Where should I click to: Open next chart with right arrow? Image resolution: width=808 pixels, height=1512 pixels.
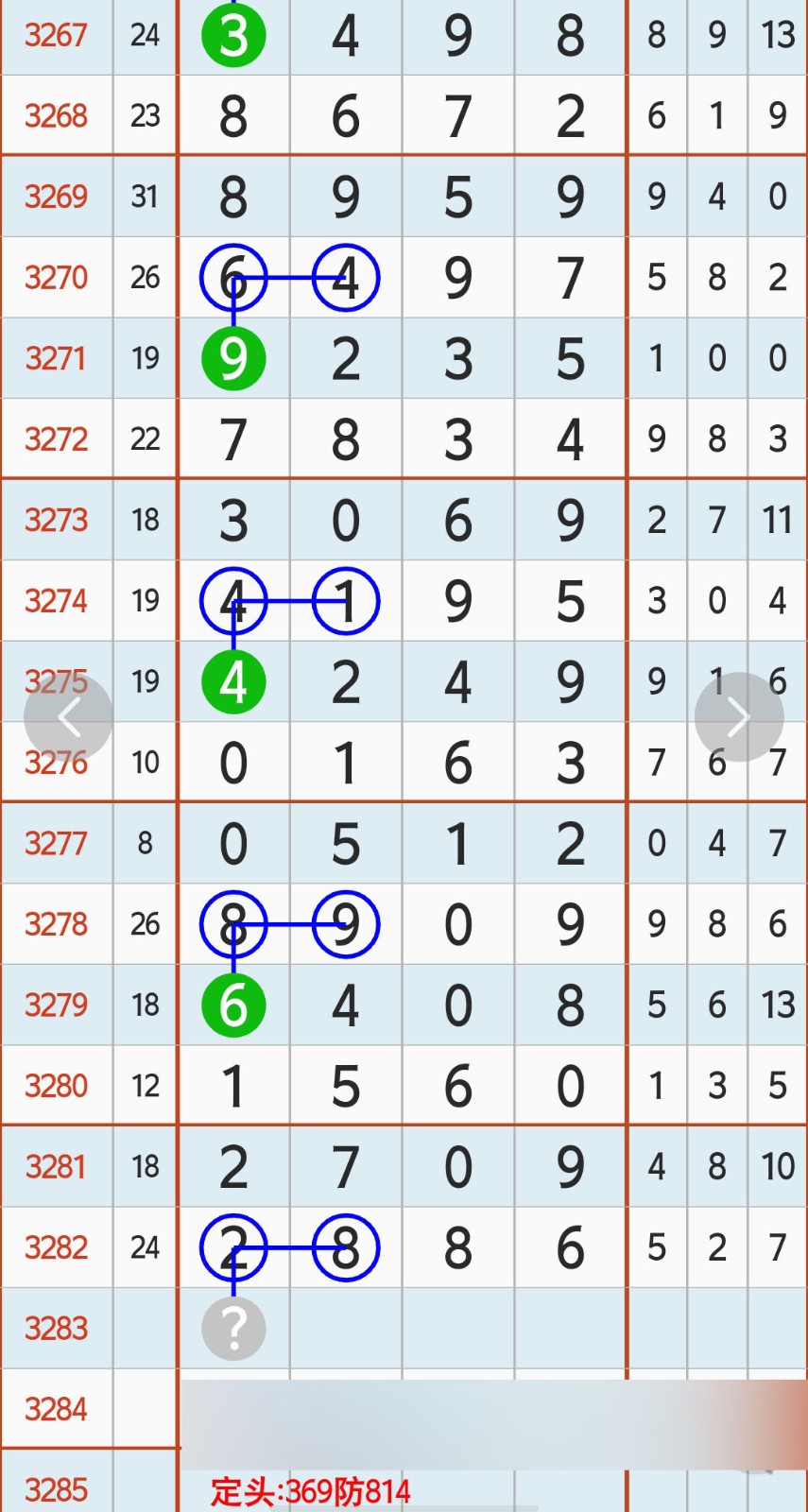coord(738,716)
